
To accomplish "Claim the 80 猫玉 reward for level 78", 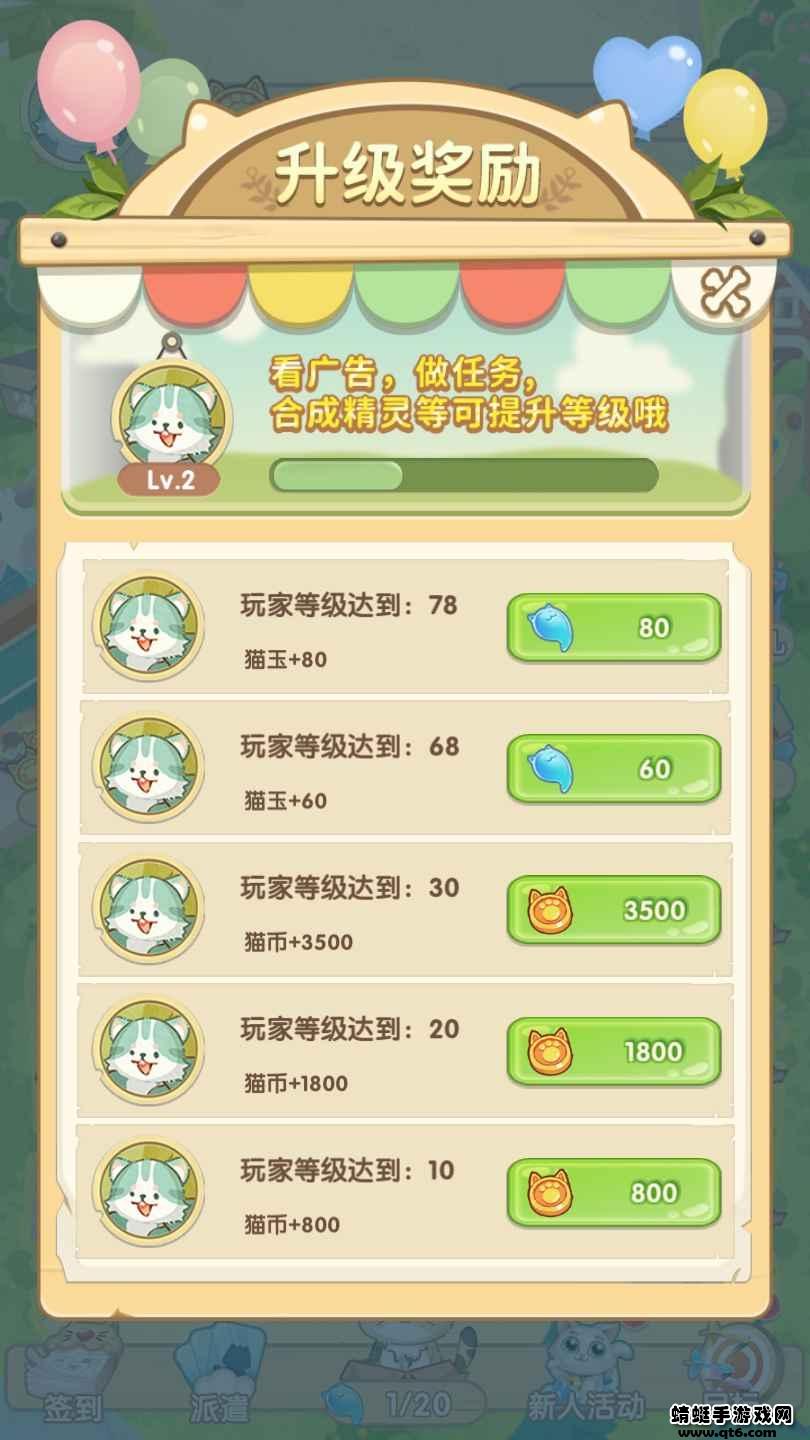I will click(613, 628).
